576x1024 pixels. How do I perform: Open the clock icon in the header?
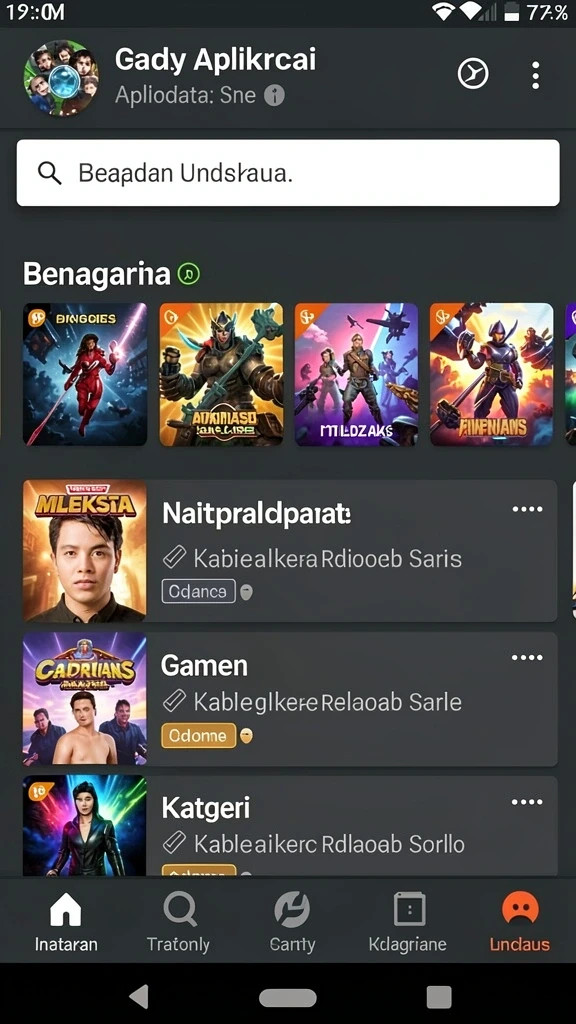click(x=473, y=74)
